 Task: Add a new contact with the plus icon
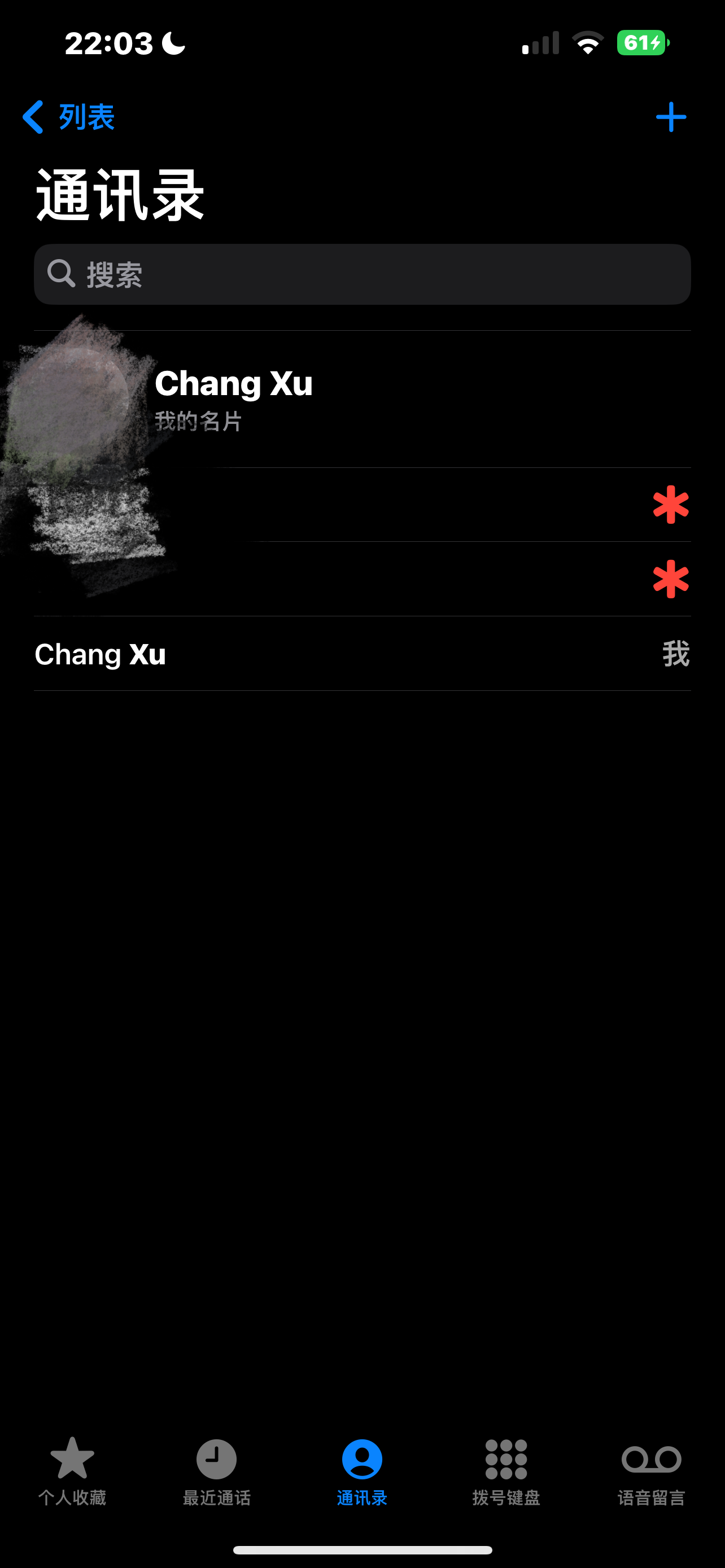tap(671, 117)
